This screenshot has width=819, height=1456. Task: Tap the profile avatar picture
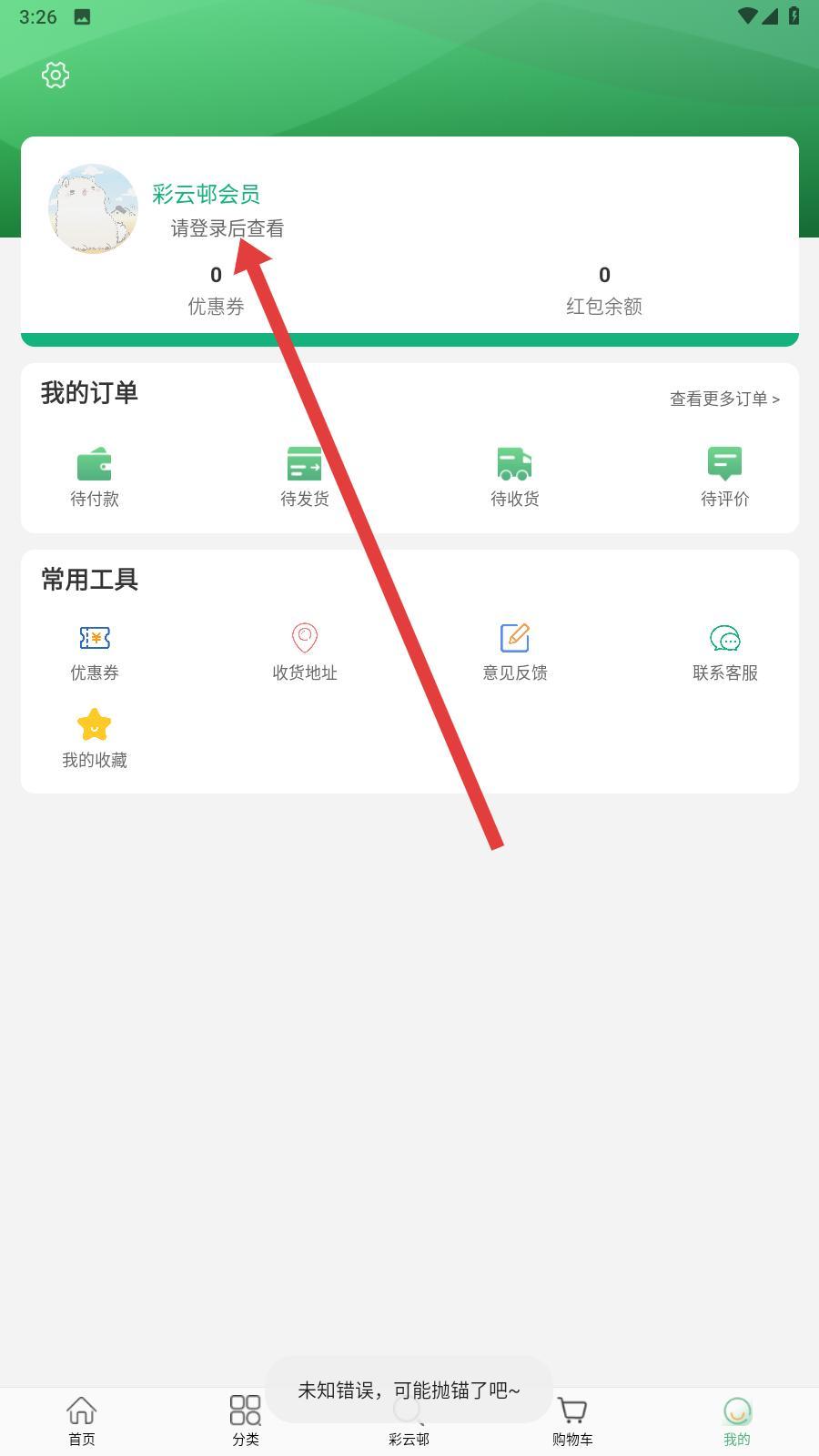pyautogui.click(x=93, y=208)
